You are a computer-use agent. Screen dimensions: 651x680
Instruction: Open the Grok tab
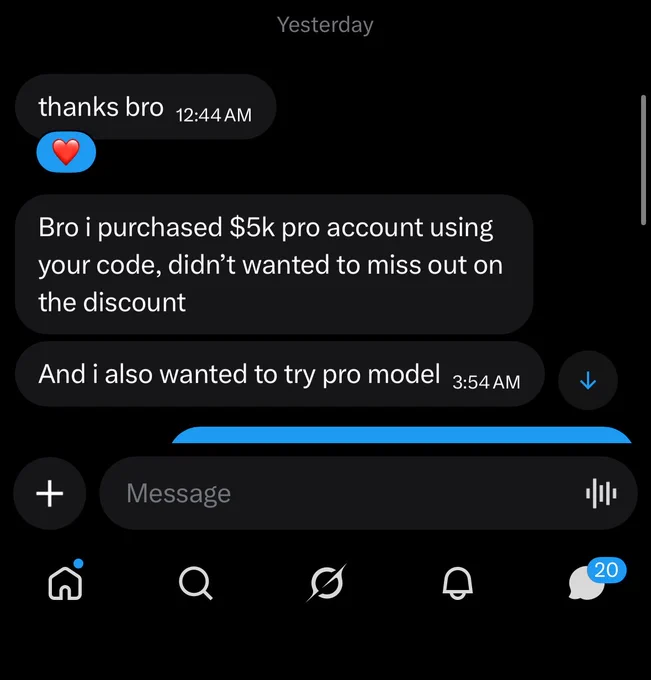(327, 582)
